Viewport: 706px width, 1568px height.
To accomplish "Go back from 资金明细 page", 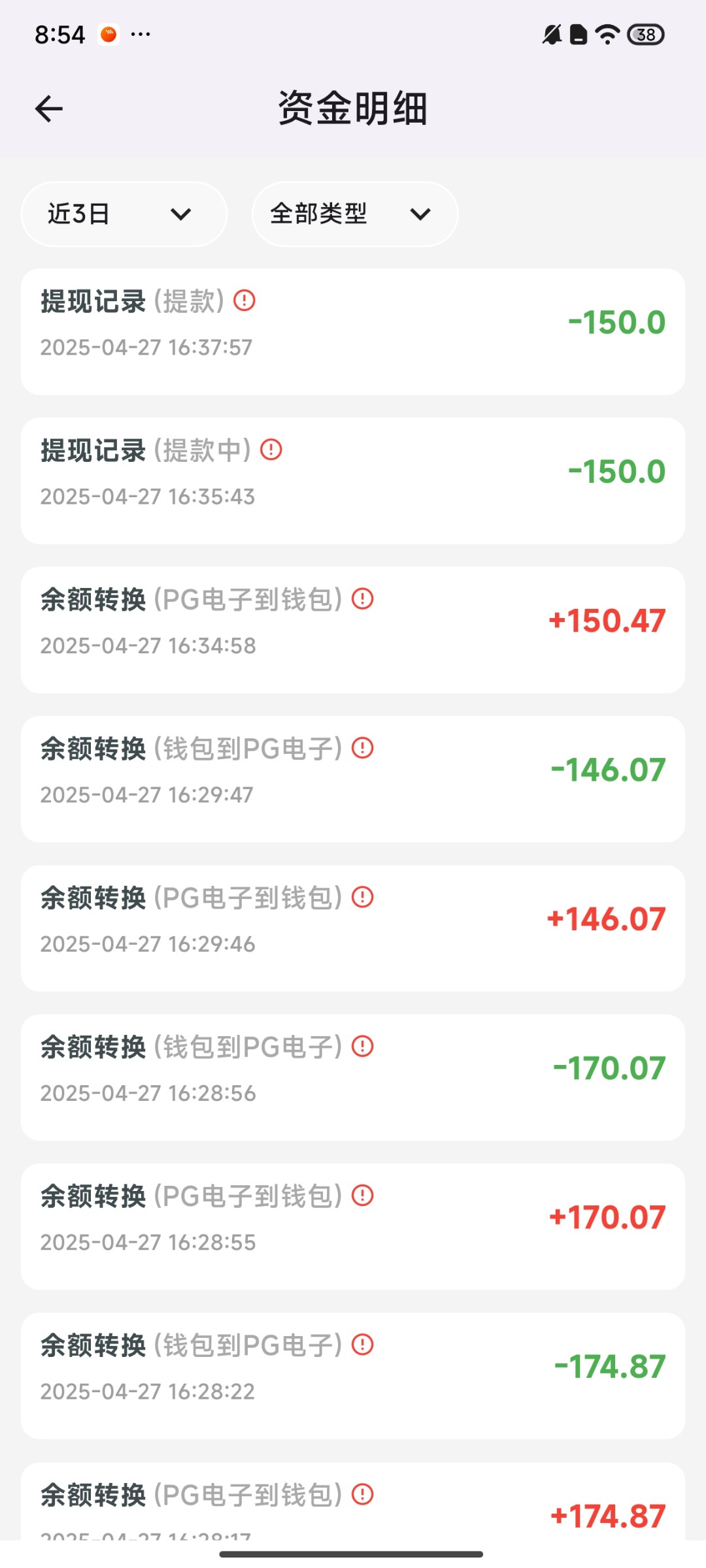I will pyautogui.click(x=49, y=108).
